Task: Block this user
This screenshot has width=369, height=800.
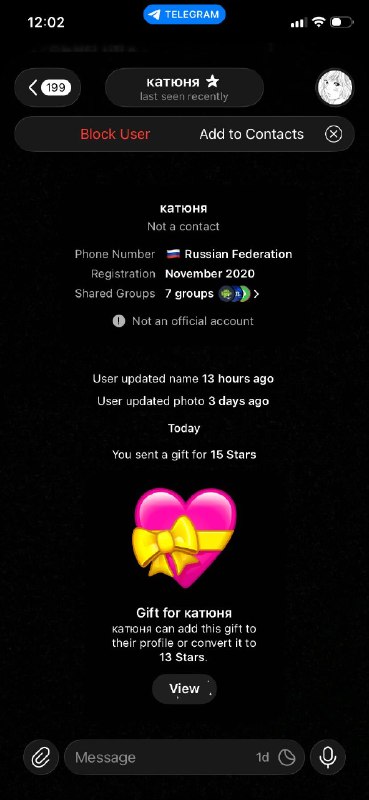Action: [115, 134]
